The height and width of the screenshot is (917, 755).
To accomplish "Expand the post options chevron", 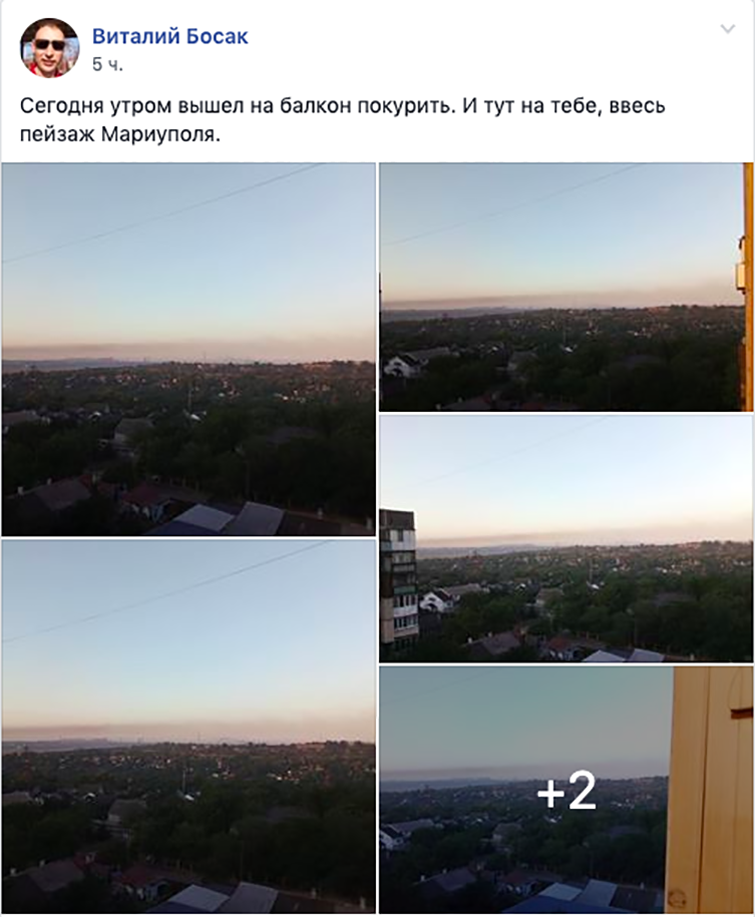I will (x=728, y=30).
